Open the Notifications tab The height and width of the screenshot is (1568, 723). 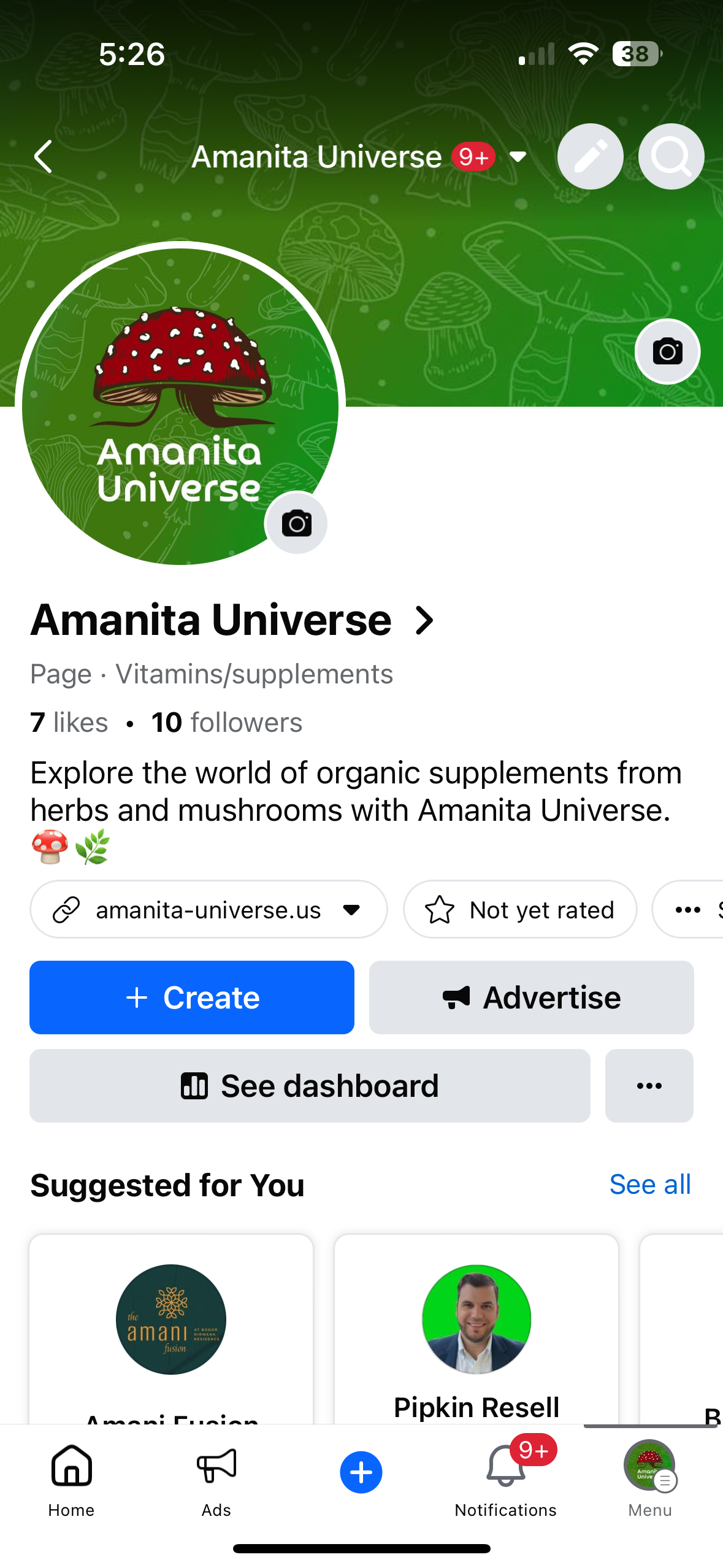505,1480
